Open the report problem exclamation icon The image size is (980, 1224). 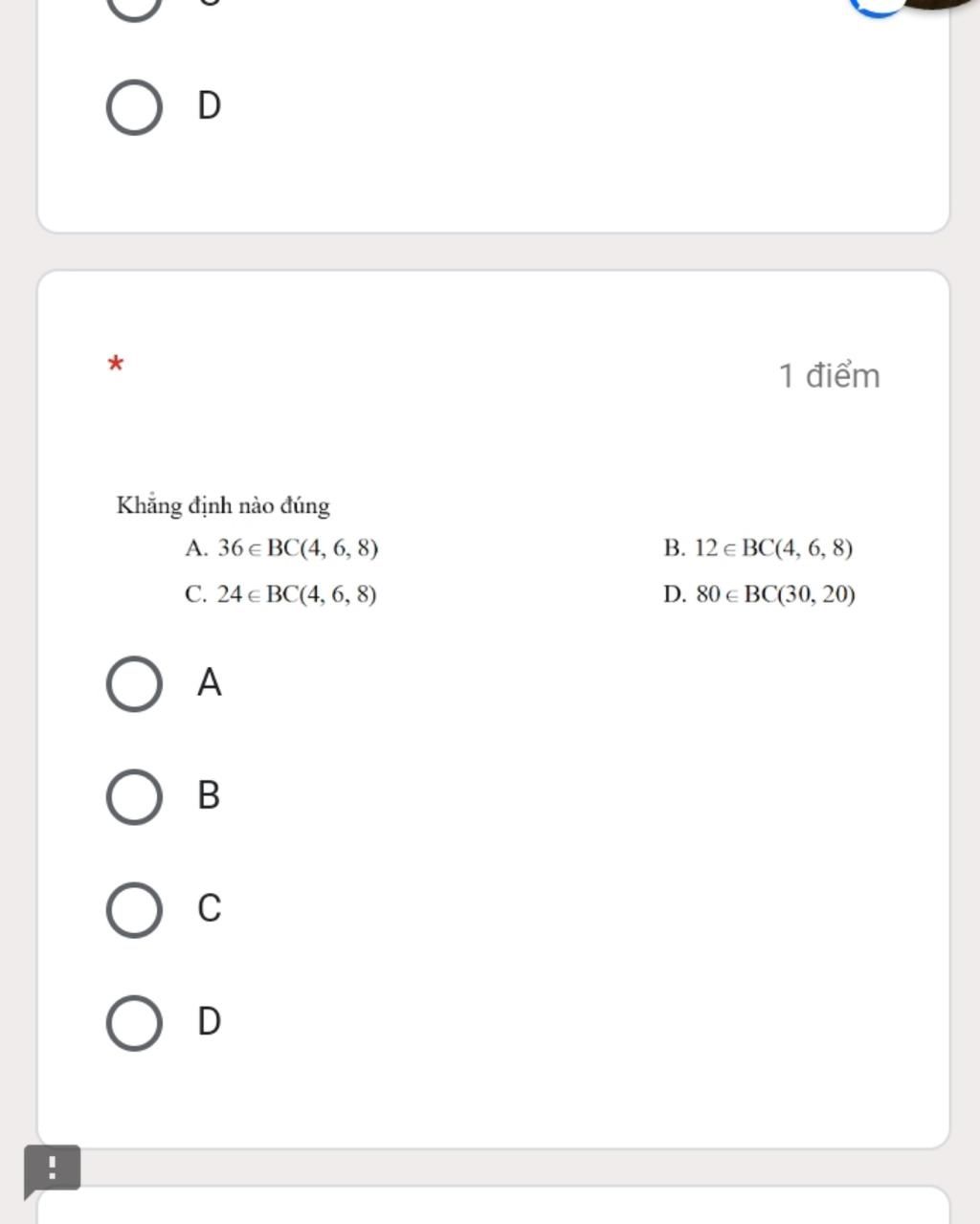click(52, 1168)
